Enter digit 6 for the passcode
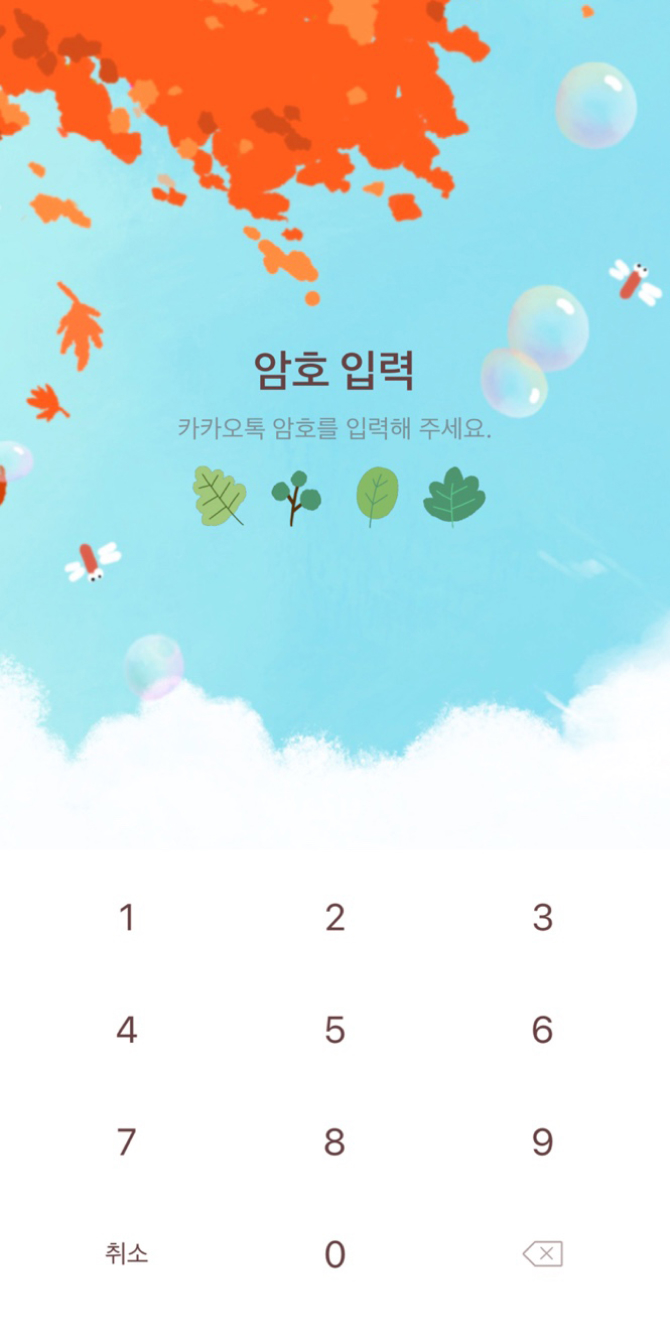Viewport: 670px width, 1330px height. pos(542,1030)
